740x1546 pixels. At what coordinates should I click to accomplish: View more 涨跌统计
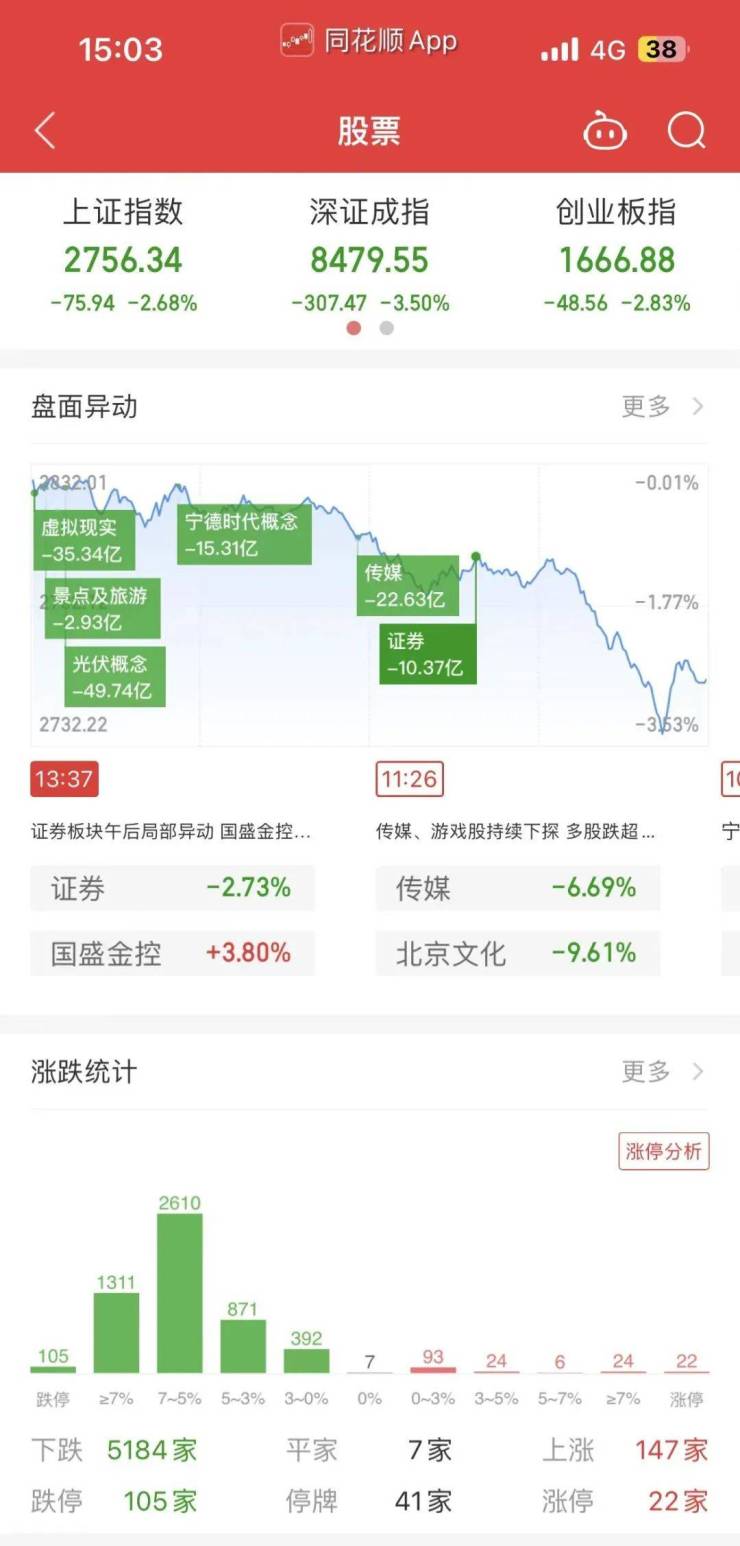pos(662,1072)
